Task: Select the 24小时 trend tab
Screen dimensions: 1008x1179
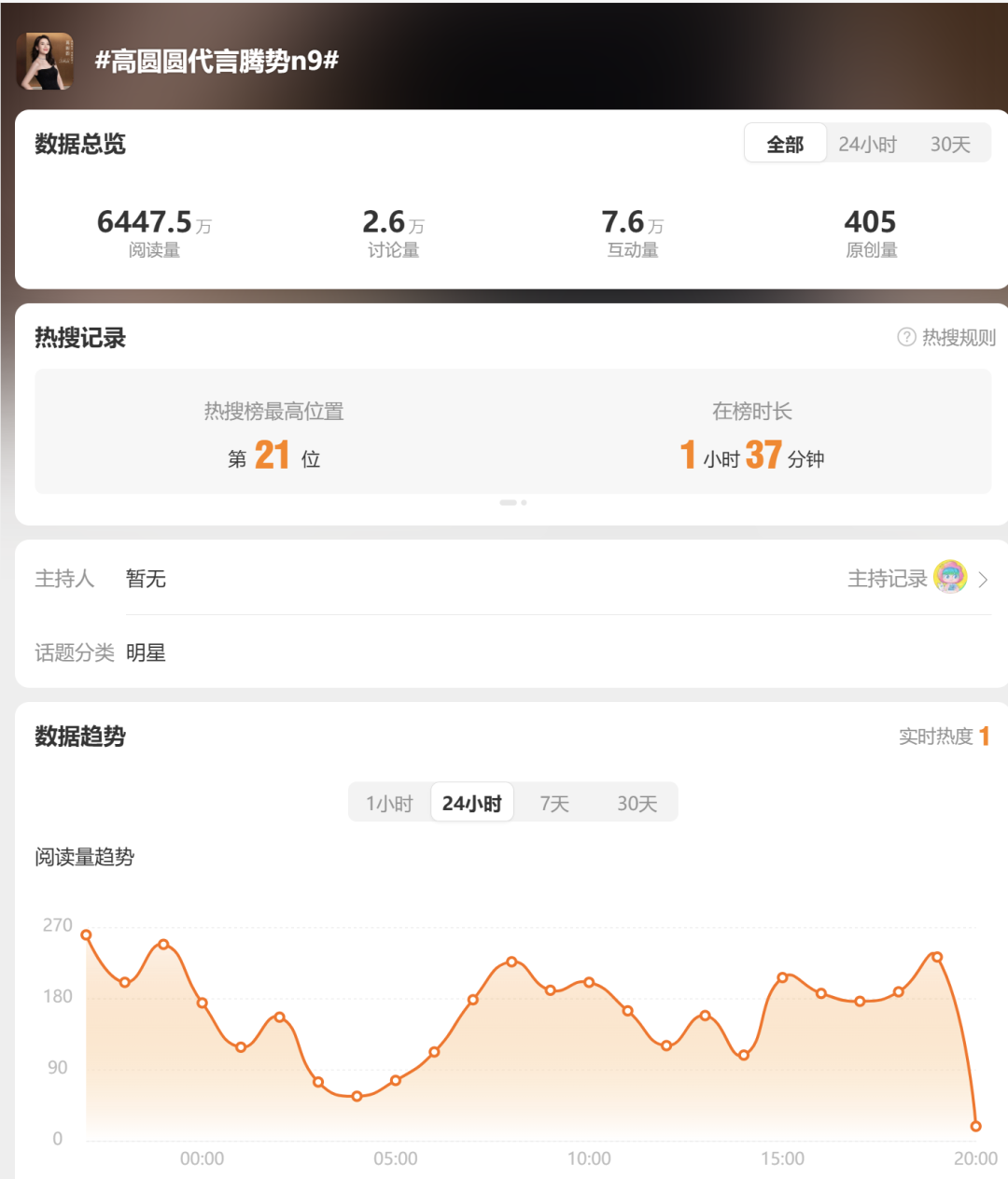Action: point(472,804)
